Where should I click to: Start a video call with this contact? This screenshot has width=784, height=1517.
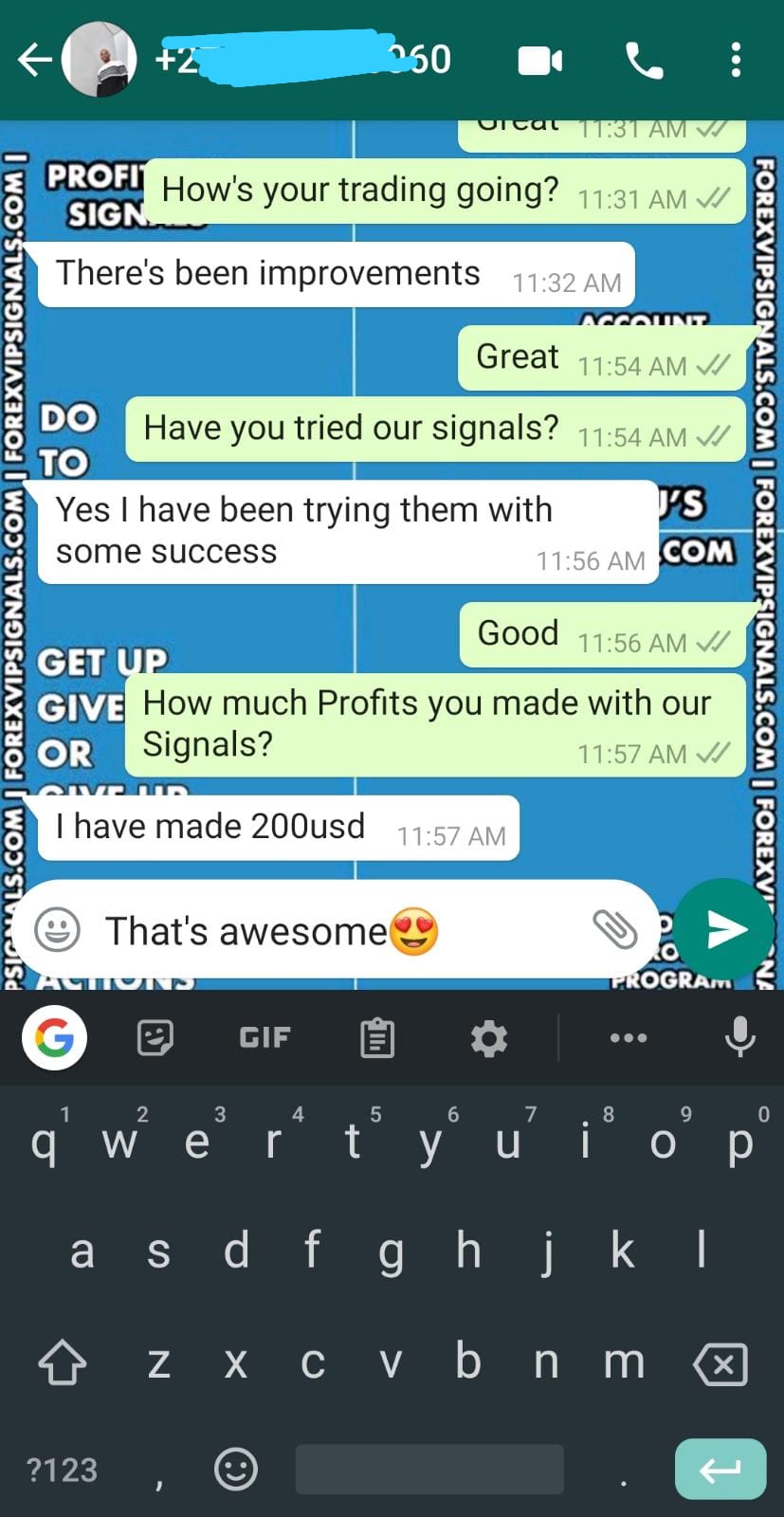(540, 62)
